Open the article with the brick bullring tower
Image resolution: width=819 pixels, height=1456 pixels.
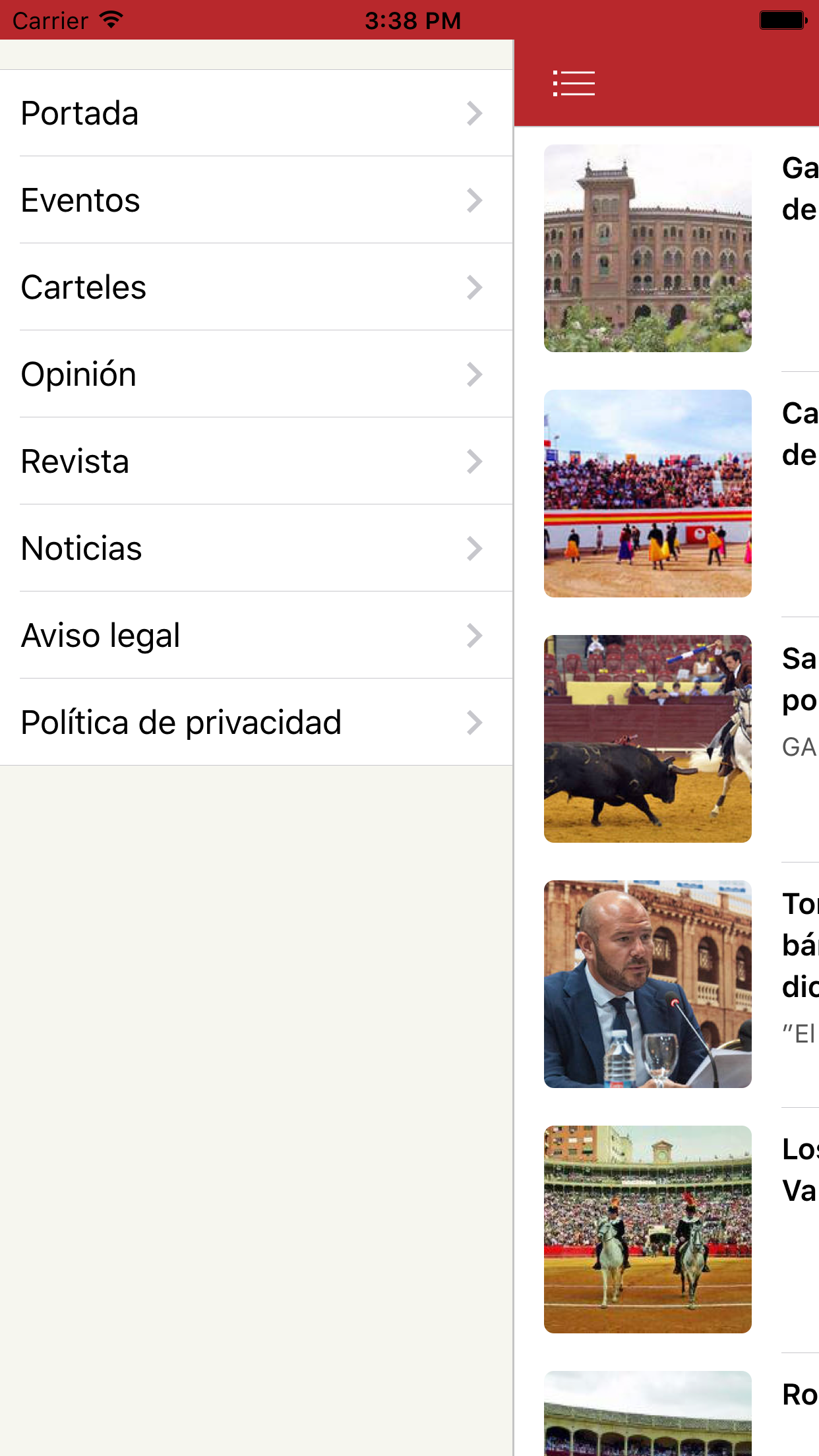(648, 249)
